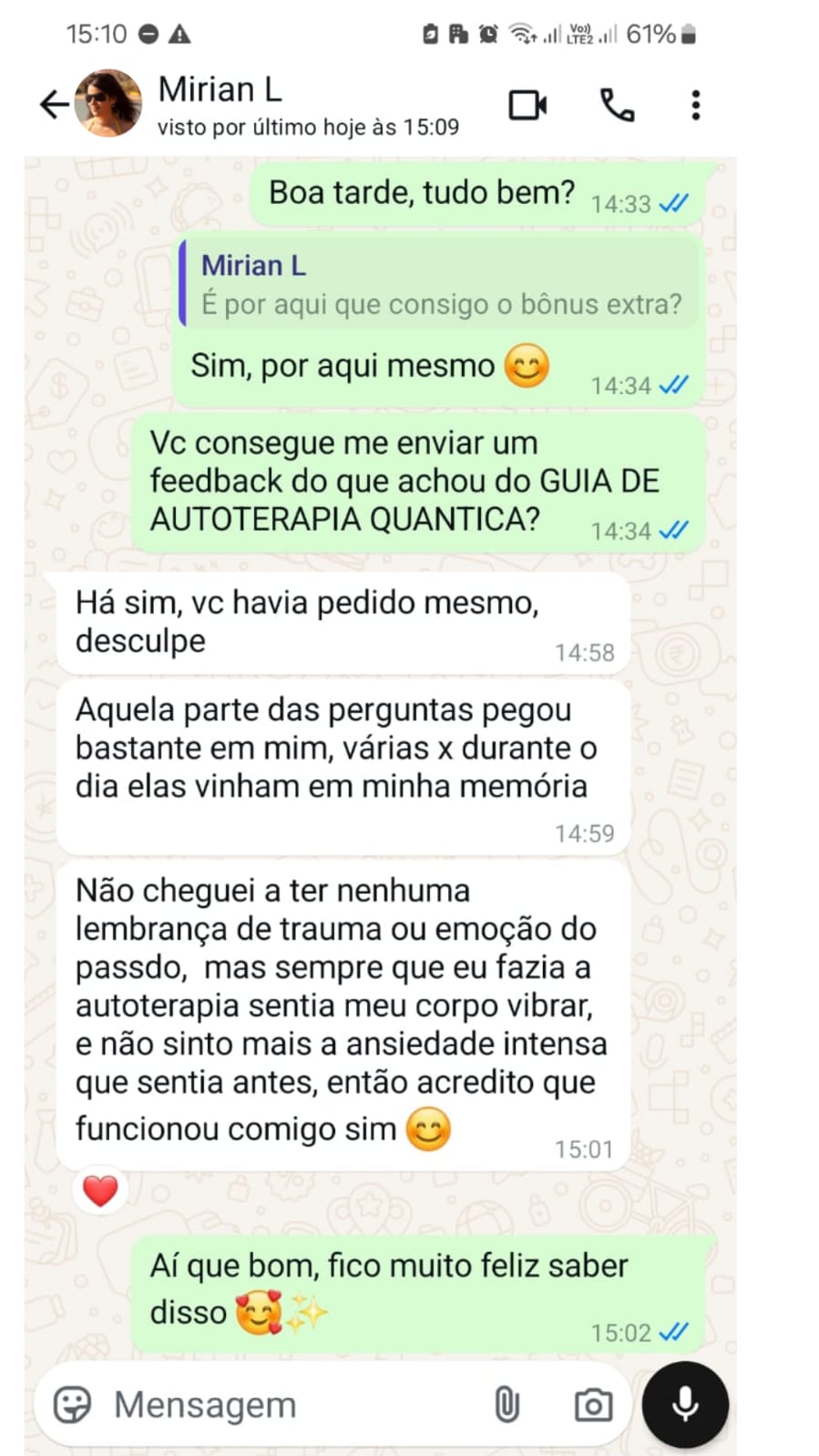The height and width of the screenshot is (1456, 819).
Task: Attach a file to the chat
Action: click(x=507, y=1404)
